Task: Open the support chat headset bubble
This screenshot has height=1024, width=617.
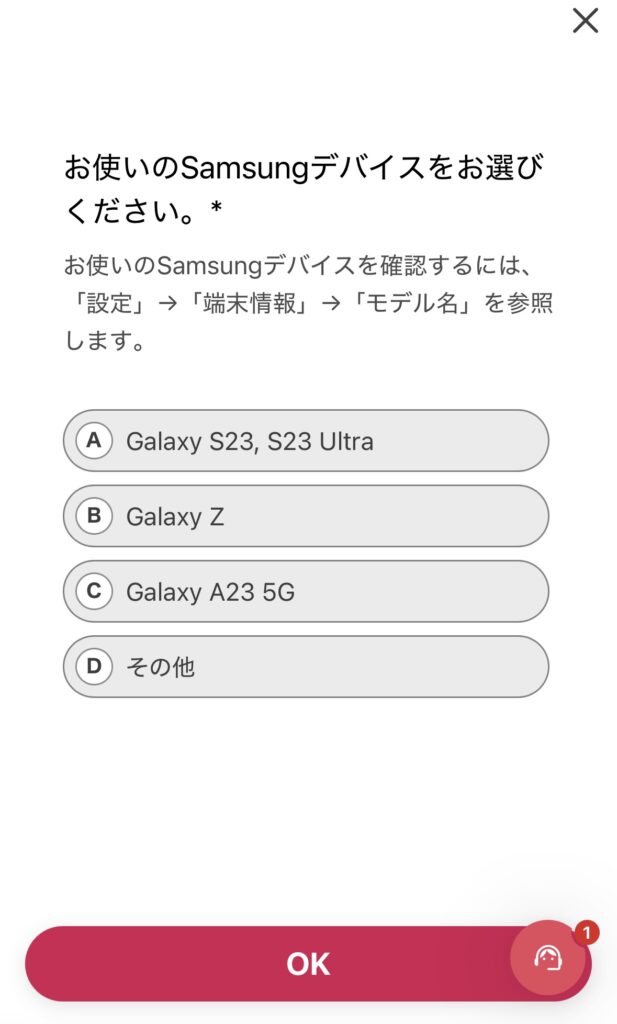Action: (x=549, y=958)
